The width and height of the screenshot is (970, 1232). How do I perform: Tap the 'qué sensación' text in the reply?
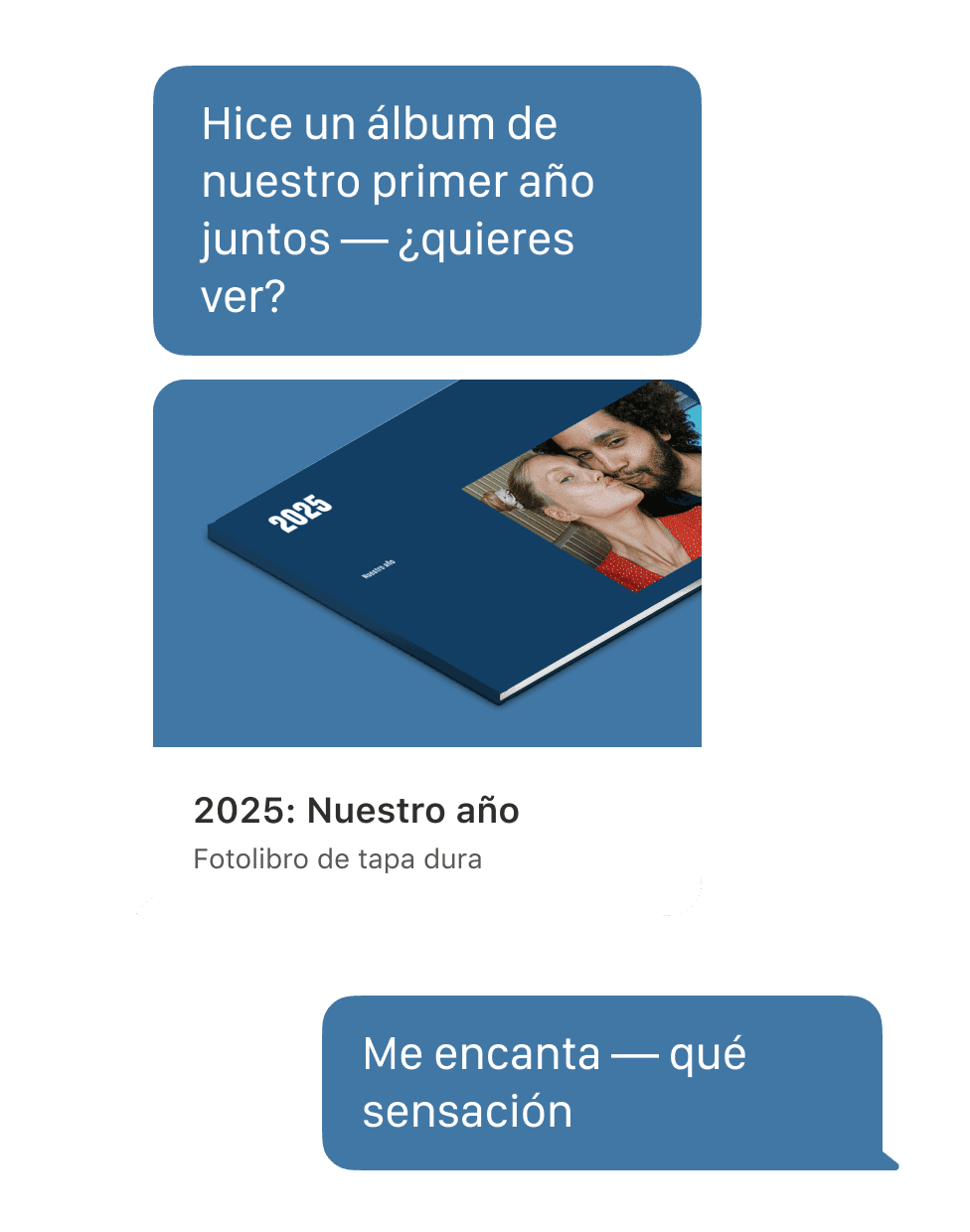(467, 1111)
